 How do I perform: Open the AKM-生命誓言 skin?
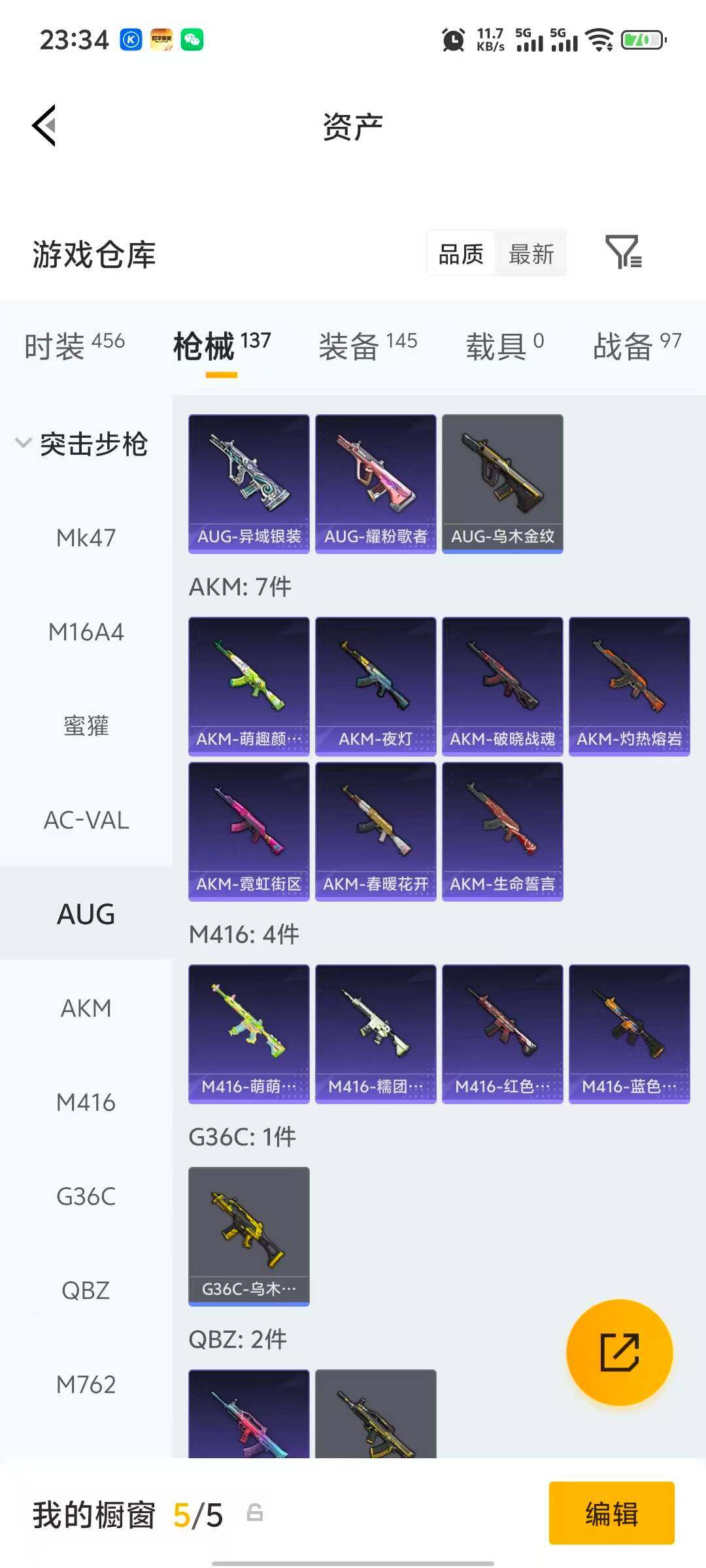[x=502, y=831]
